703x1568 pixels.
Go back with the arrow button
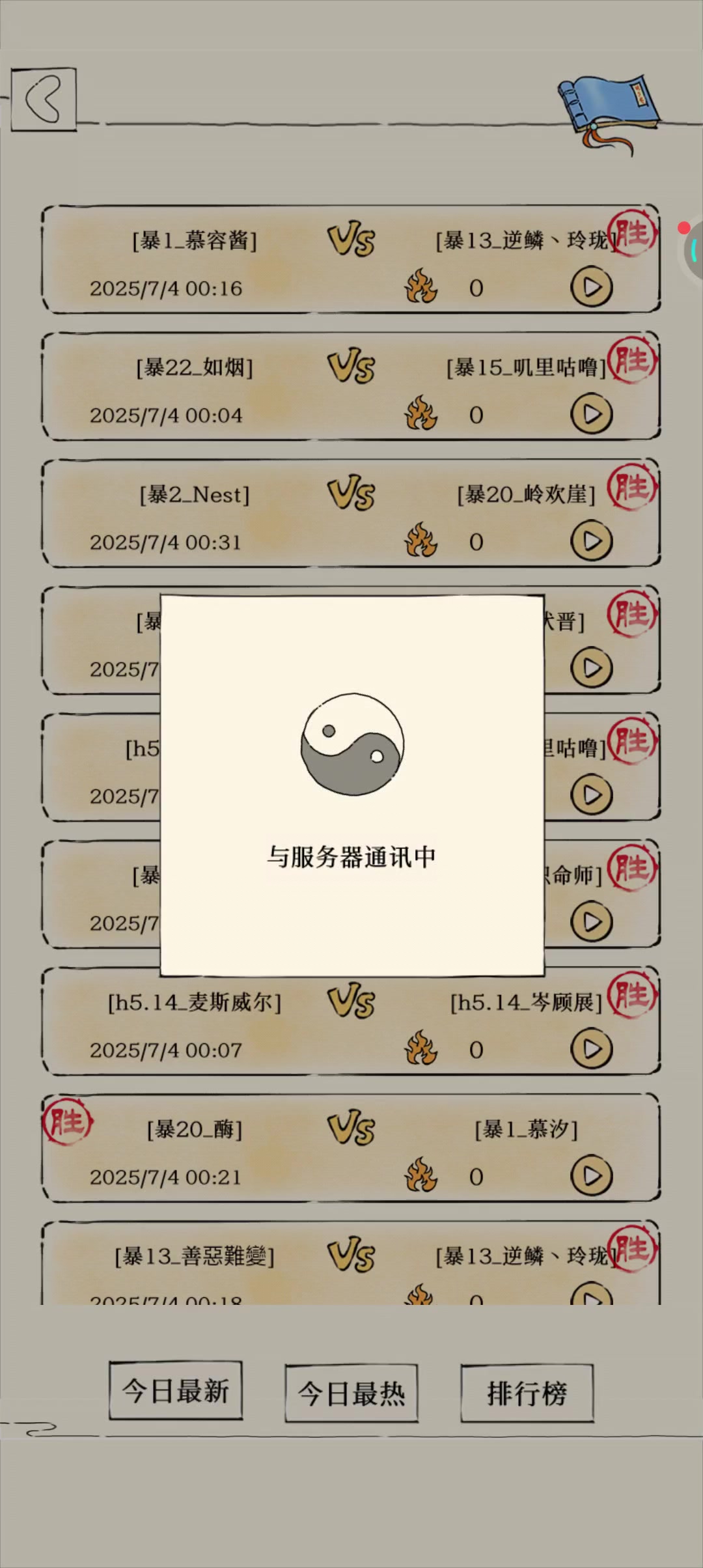click(44, 100)
